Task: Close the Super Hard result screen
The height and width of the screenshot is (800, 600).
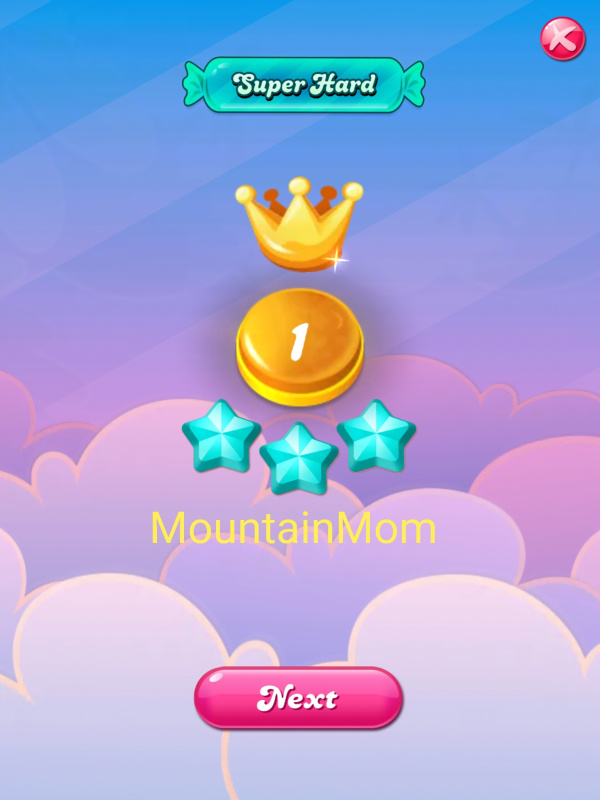Action: pyautogui.click(x=562, y=39)
